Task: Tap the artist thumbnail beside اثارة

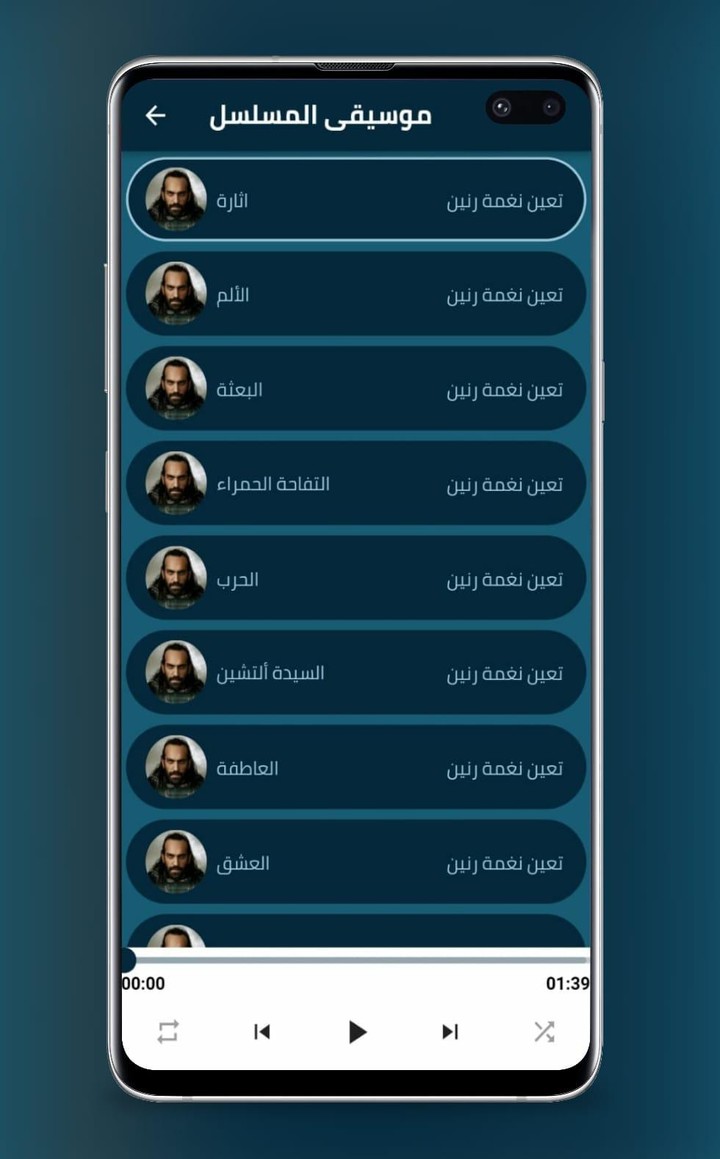Action: coord(176,199)
